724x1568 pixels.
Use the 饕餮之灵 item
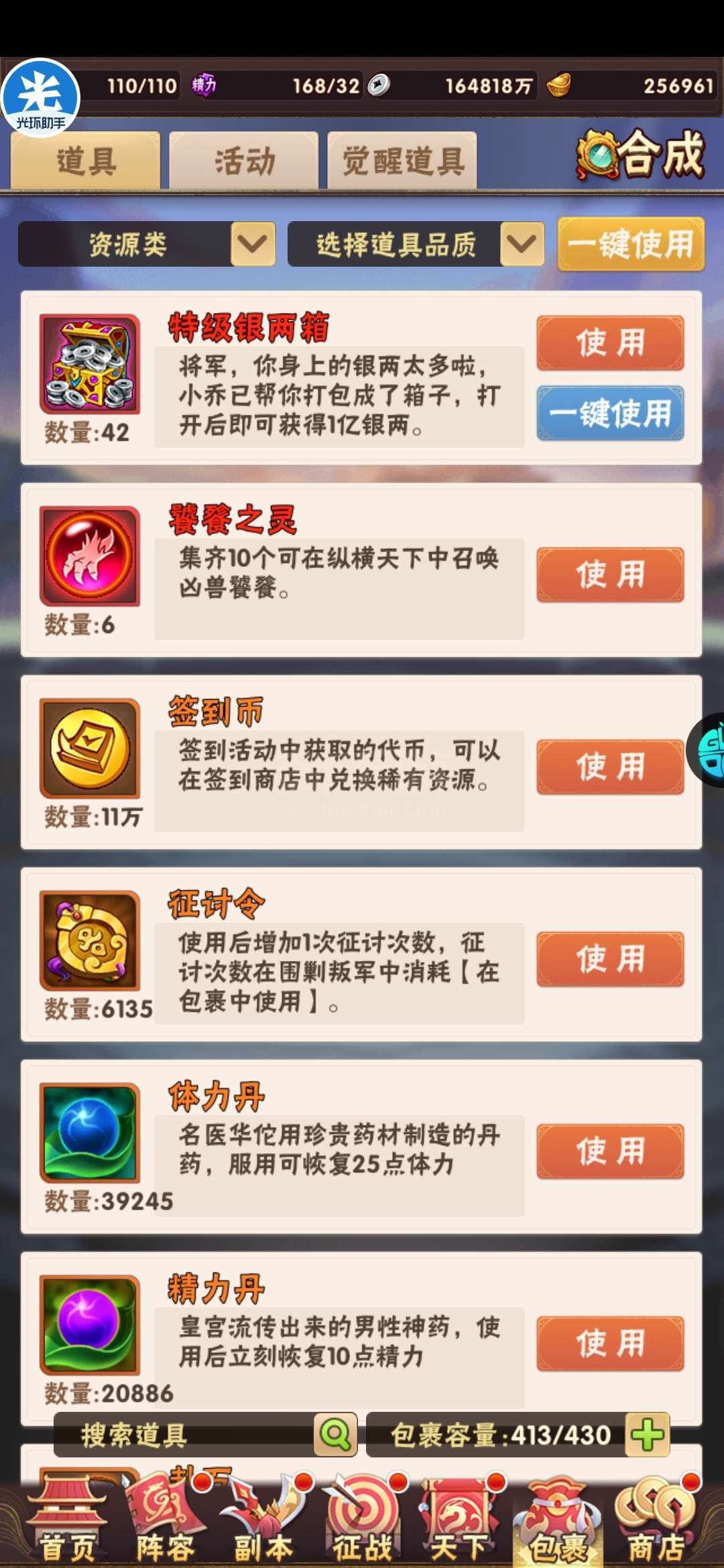point(610,575)
